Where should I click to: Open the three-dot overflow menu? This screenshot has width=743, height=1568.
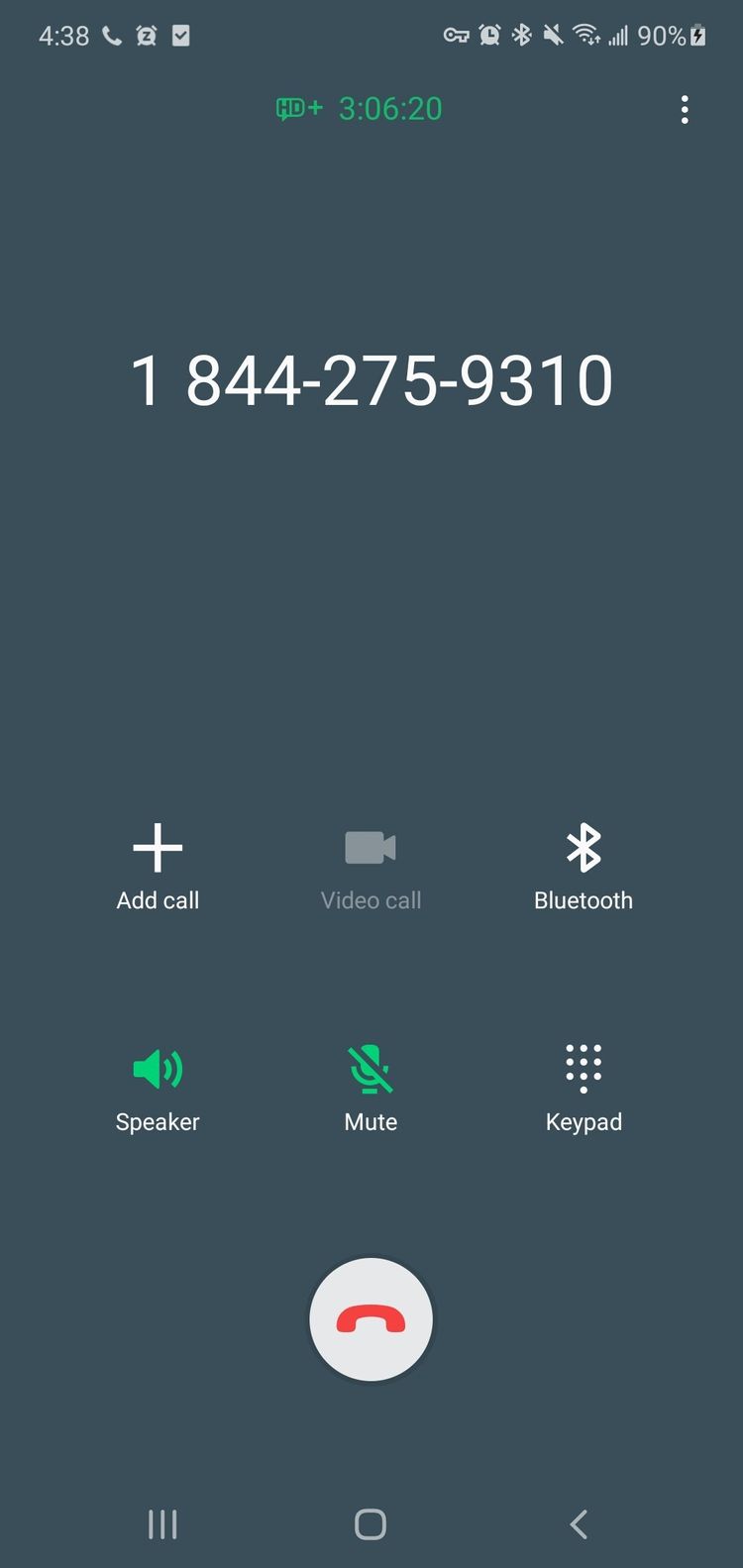[x=685, y=110]
